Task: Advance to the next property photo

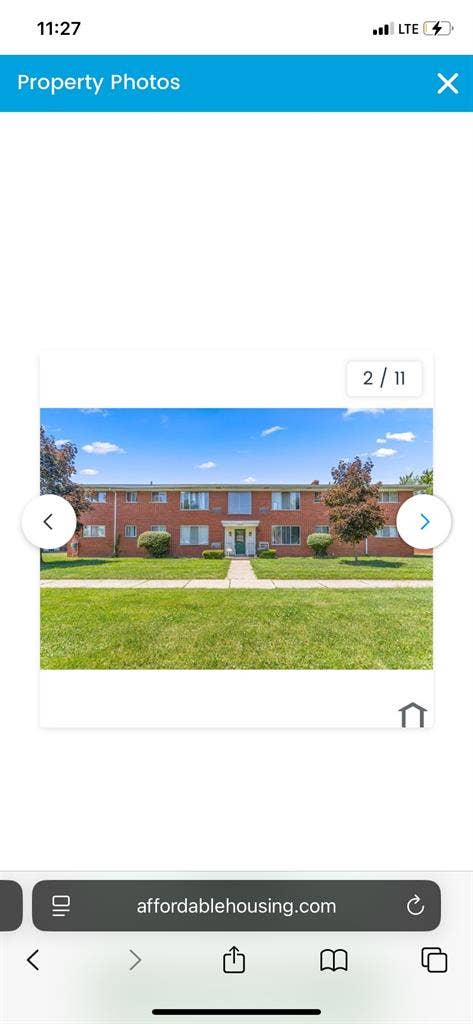Action: coord(424,521)
